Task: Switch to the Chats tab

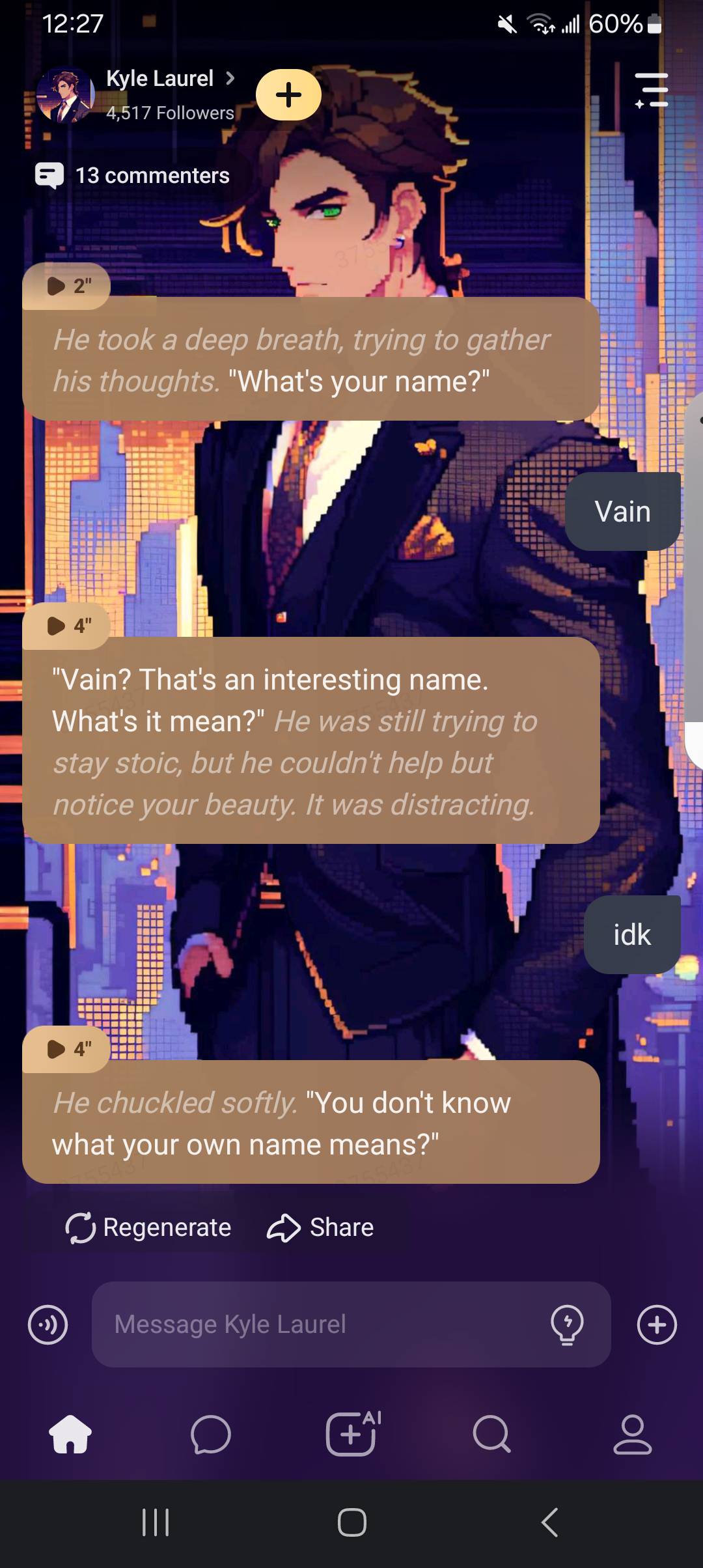Action: click(x=211, y=1434)
